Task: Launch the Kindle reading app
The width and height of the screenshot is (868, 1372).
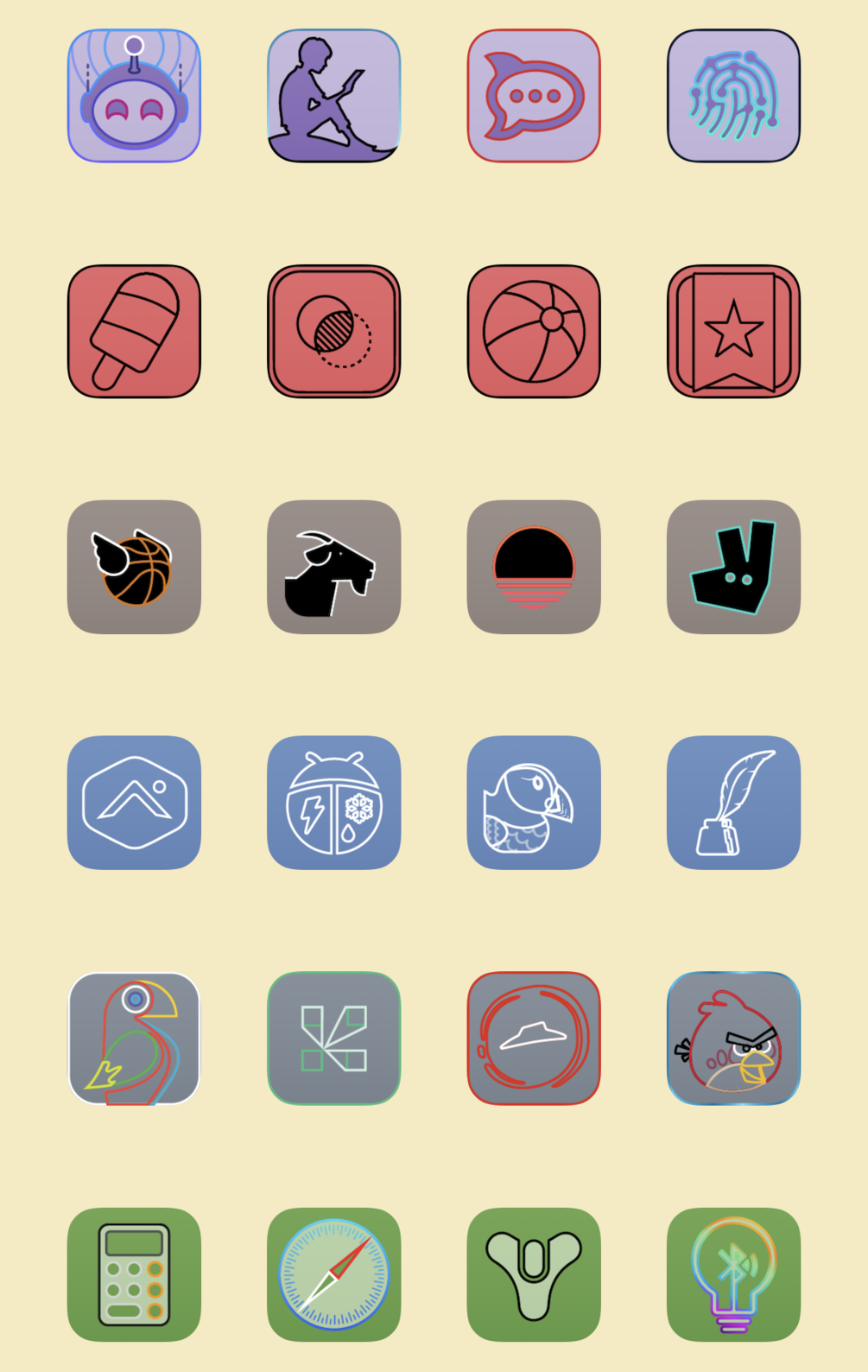Action: coord(334,96)
